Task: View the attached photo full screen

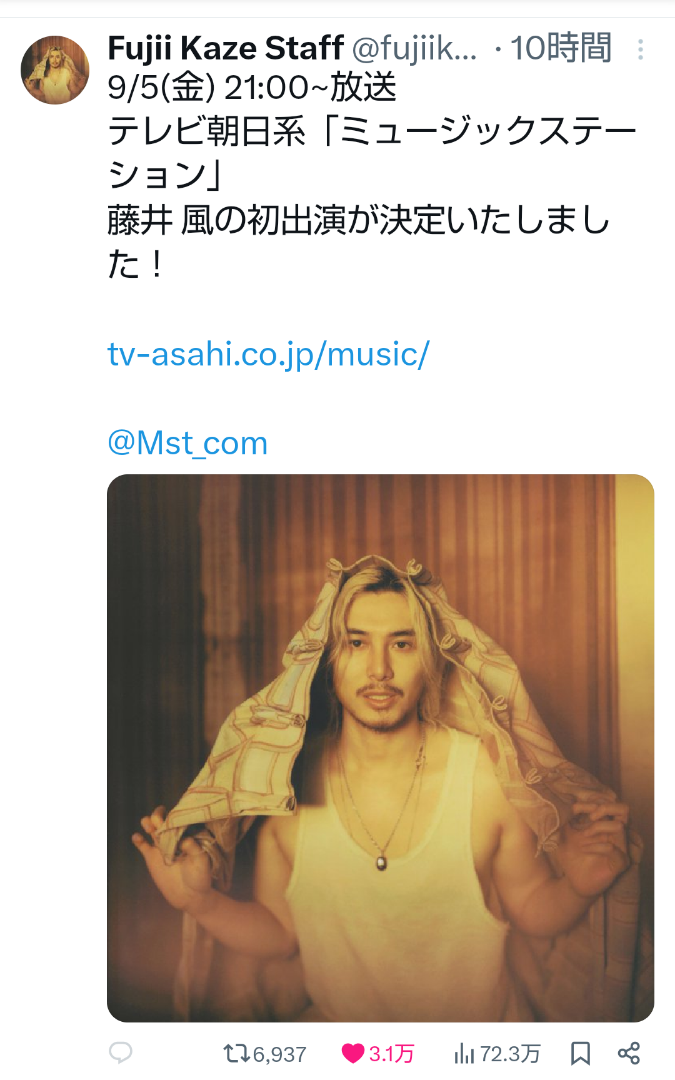Action: pos(380,748)
